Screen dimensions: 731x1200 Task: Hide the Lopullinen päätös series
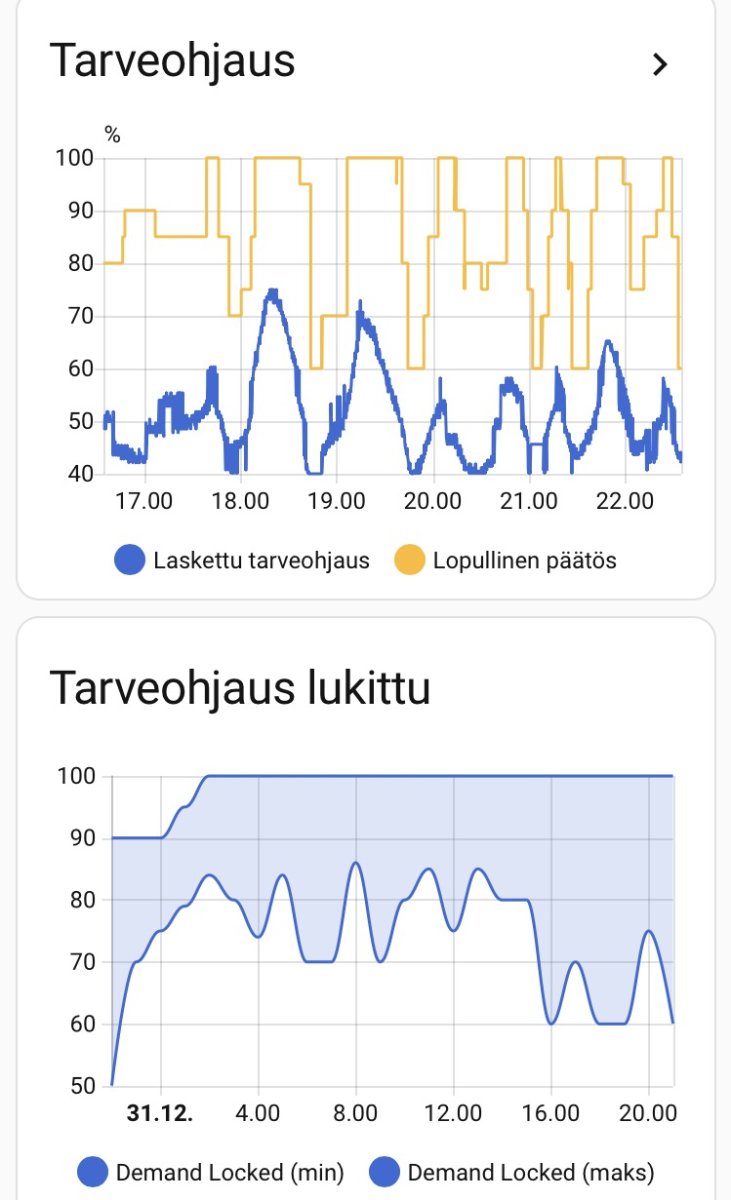507,560
